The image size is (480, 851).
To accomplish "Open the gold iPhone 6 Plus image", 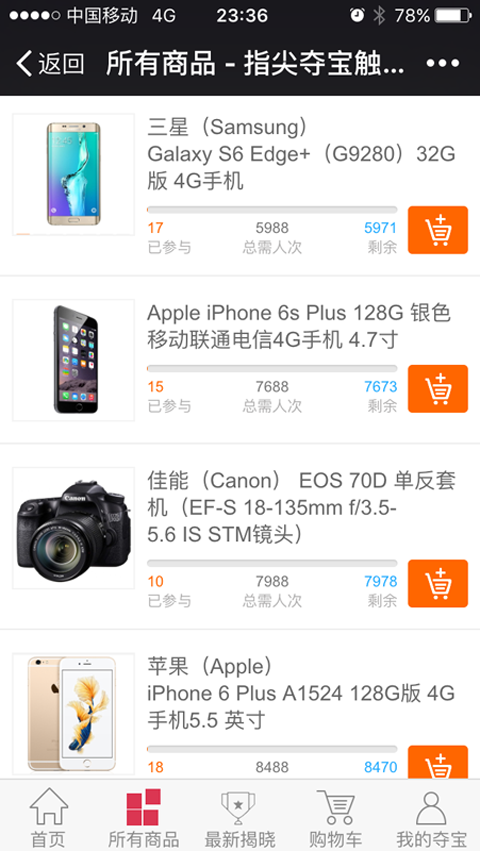I will [73, 714].
